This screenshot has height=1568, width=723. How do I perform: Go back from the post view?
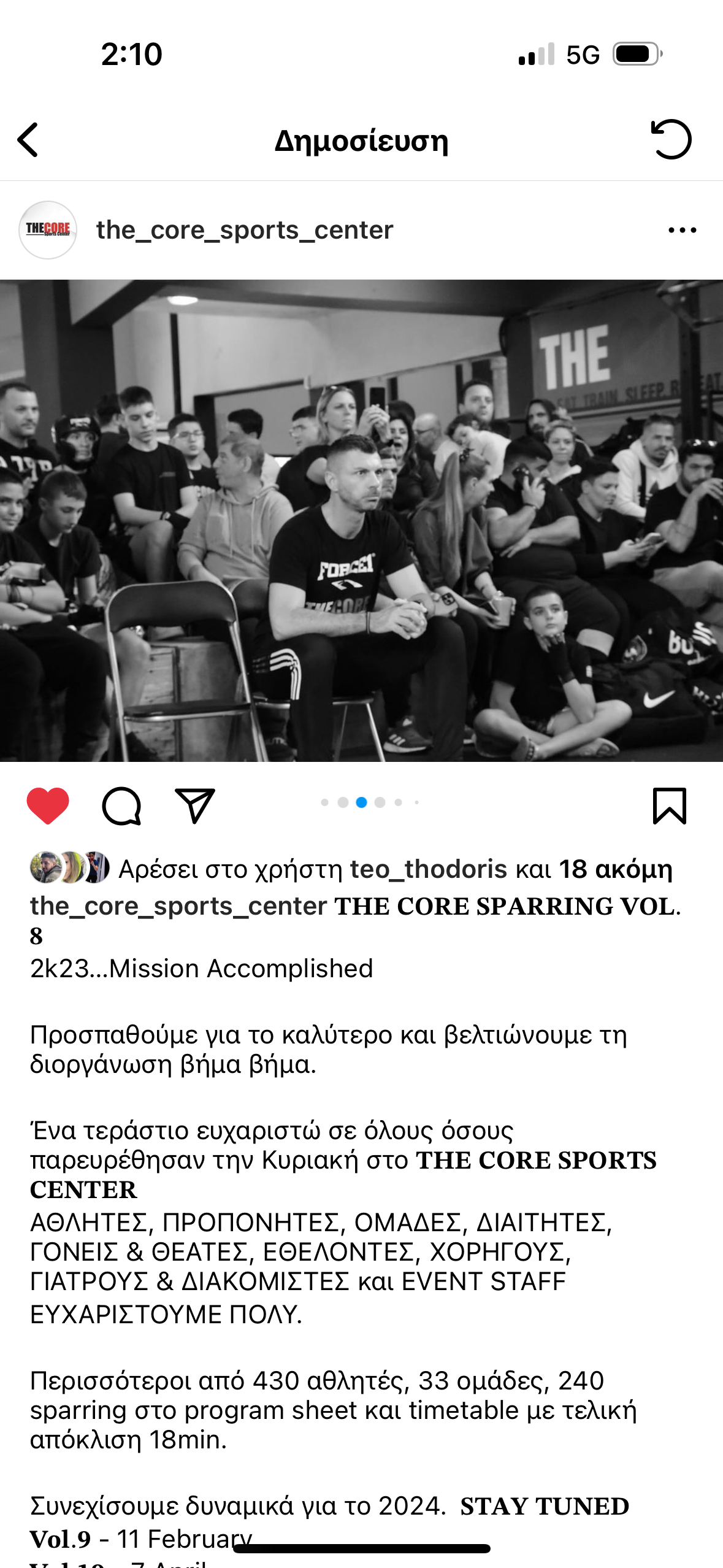(28, 140)
